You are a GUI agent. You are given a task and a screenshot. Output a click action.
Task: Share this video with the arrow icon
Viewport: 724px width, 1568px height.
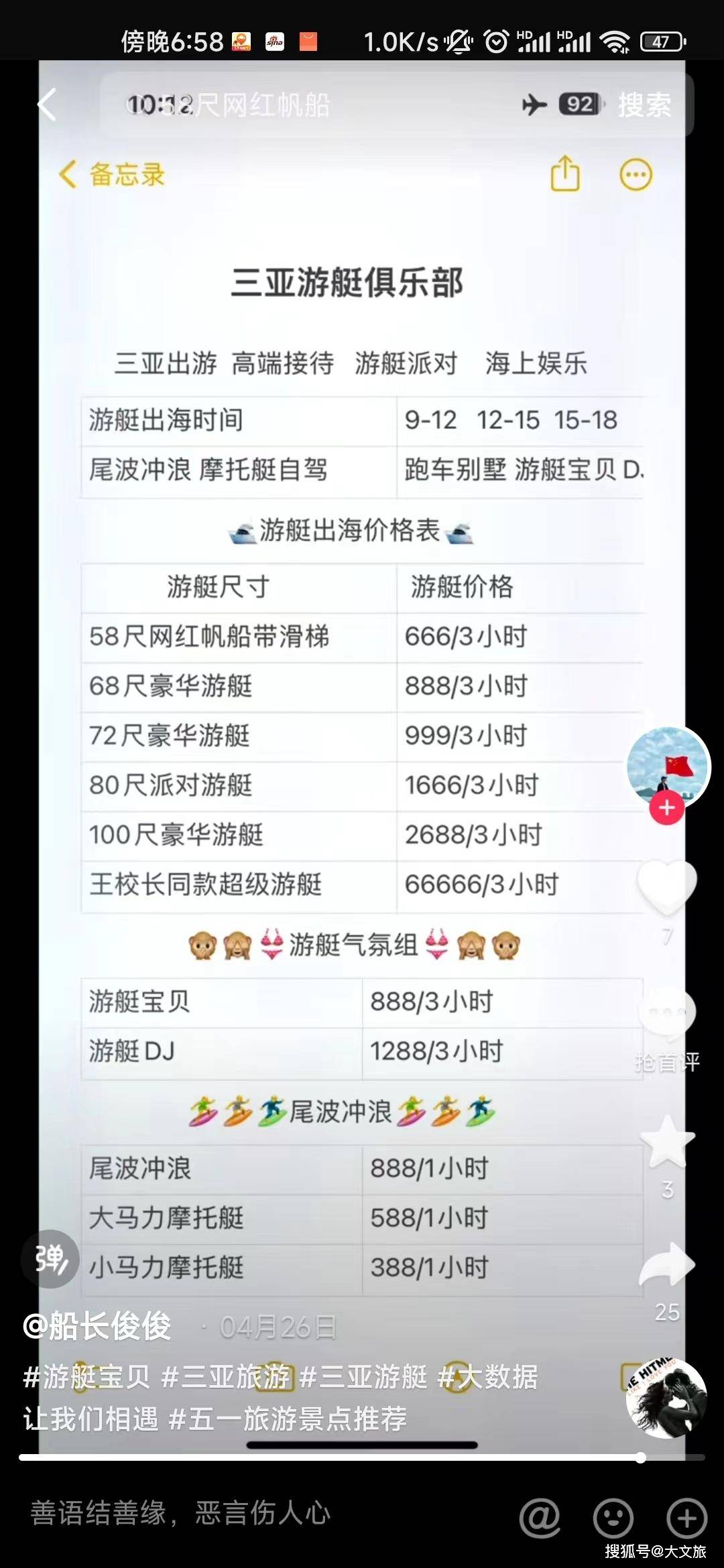[667, 1265]
